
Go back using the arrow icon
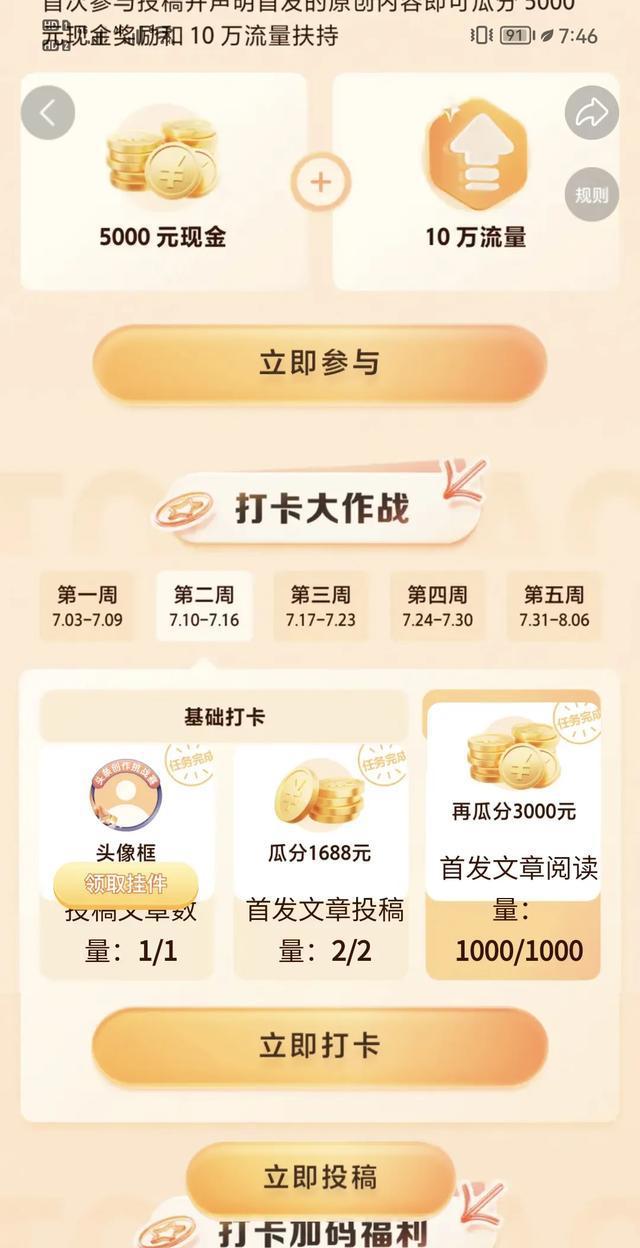pyautogui.click(x=47, y=113)
